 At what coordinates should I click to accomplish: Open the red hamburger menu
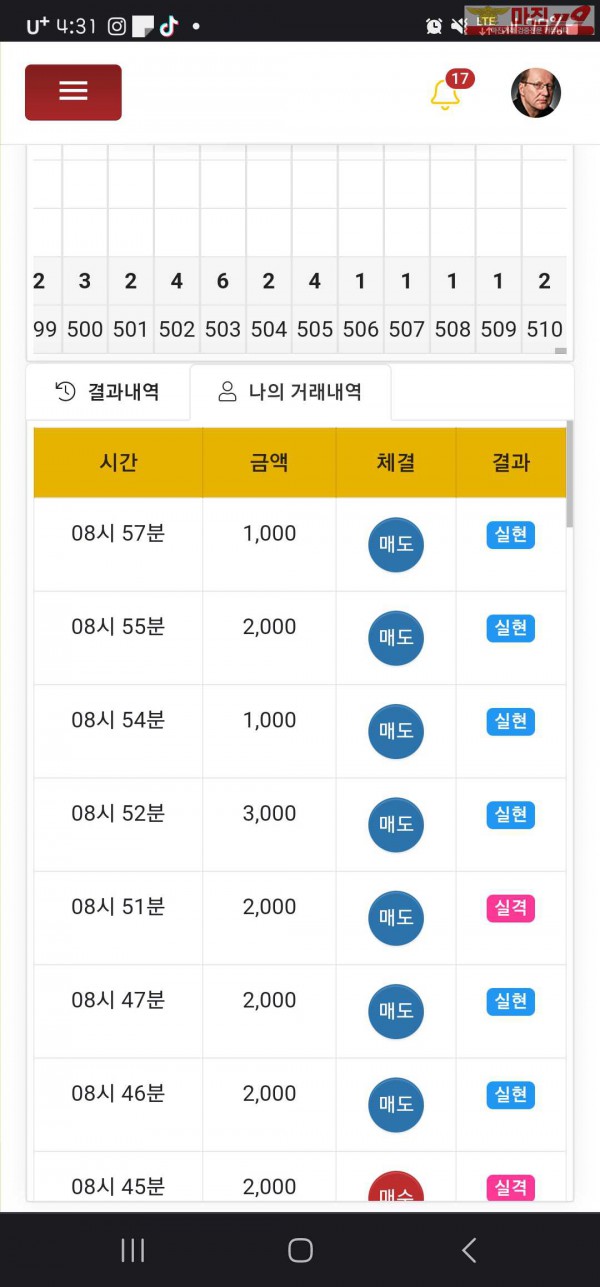73,92
